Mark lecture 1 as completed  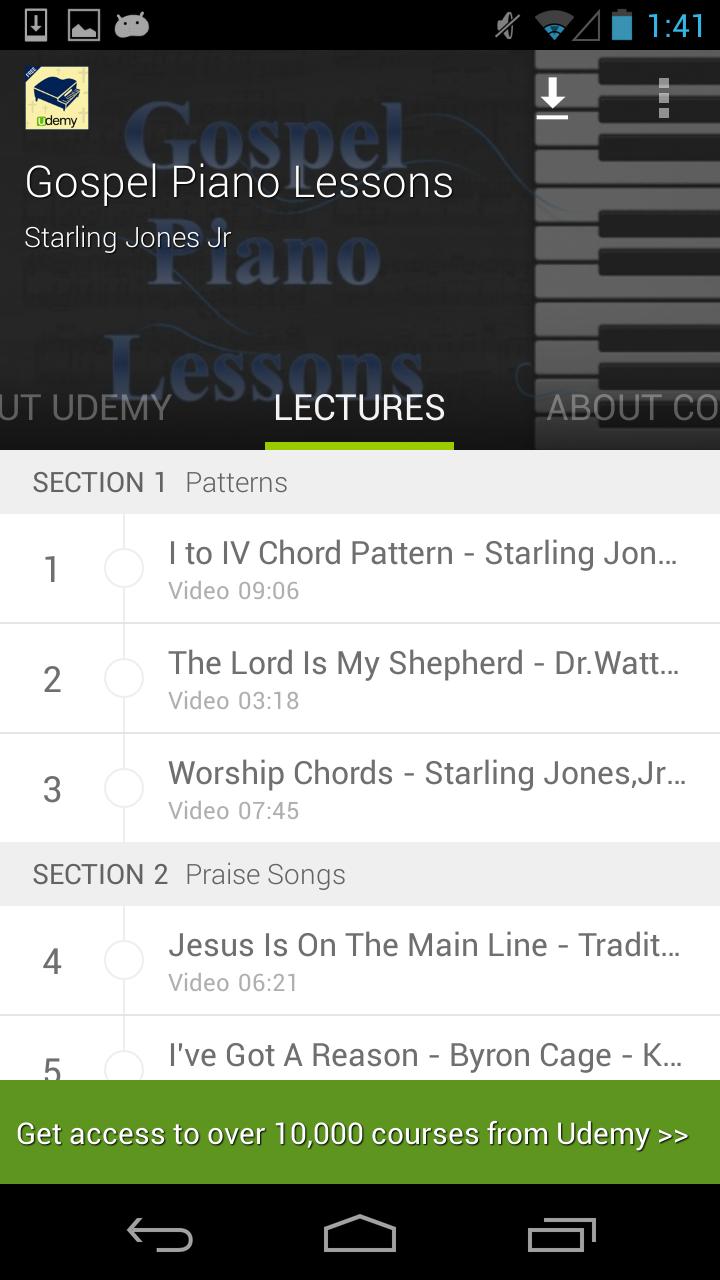click(124, 567)
